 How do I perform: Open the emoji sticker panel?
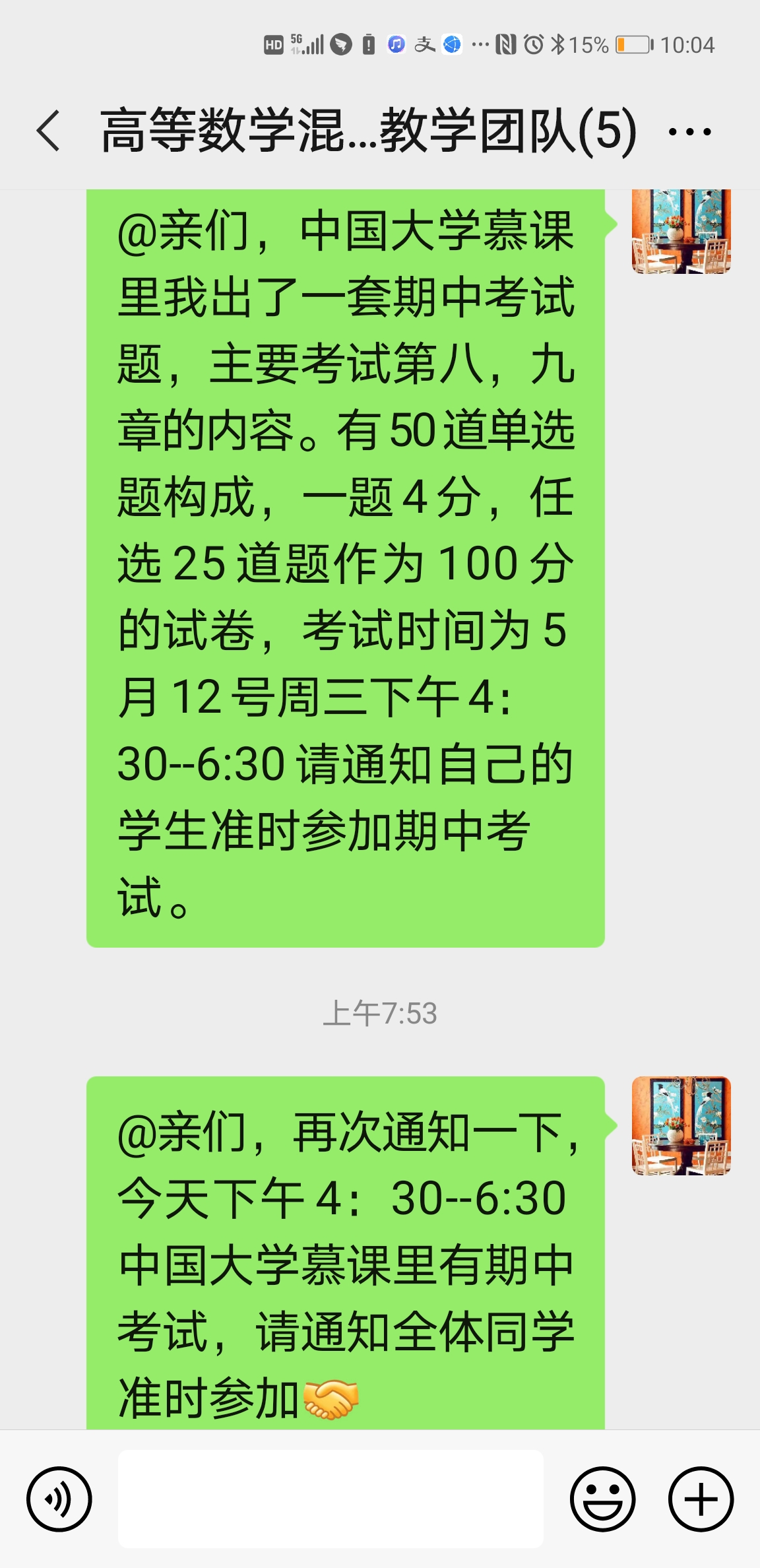point(602,1499)
